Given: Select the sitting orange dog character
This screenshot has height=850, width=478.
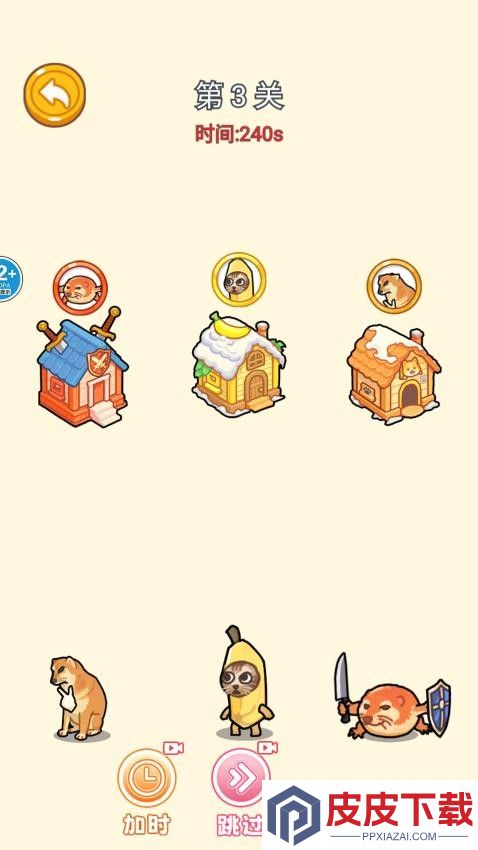Looking at the screenshot, I should tap(79, 698).
